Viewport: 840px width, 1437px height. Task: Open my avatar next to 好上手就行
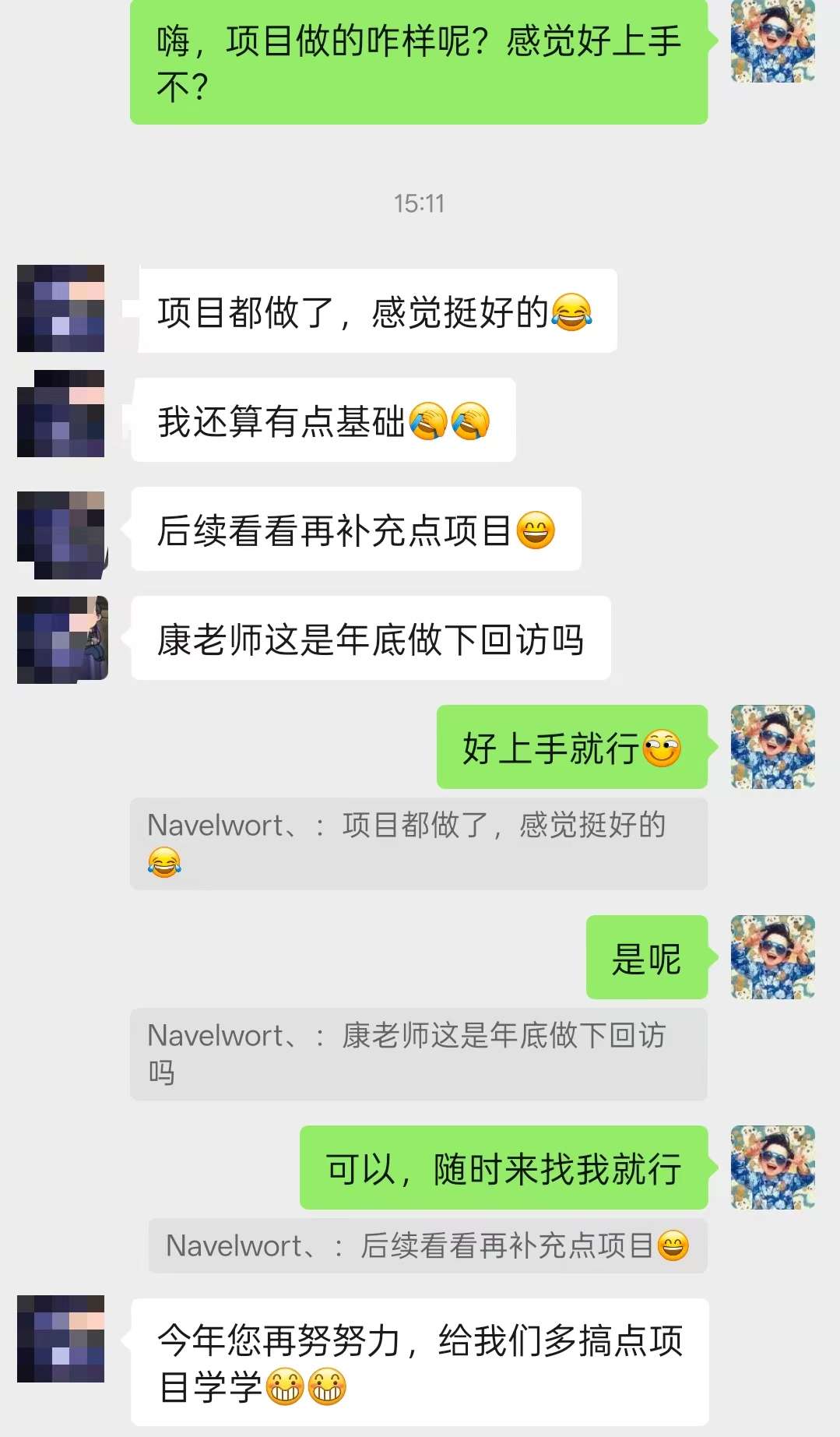tap(772, 747)
